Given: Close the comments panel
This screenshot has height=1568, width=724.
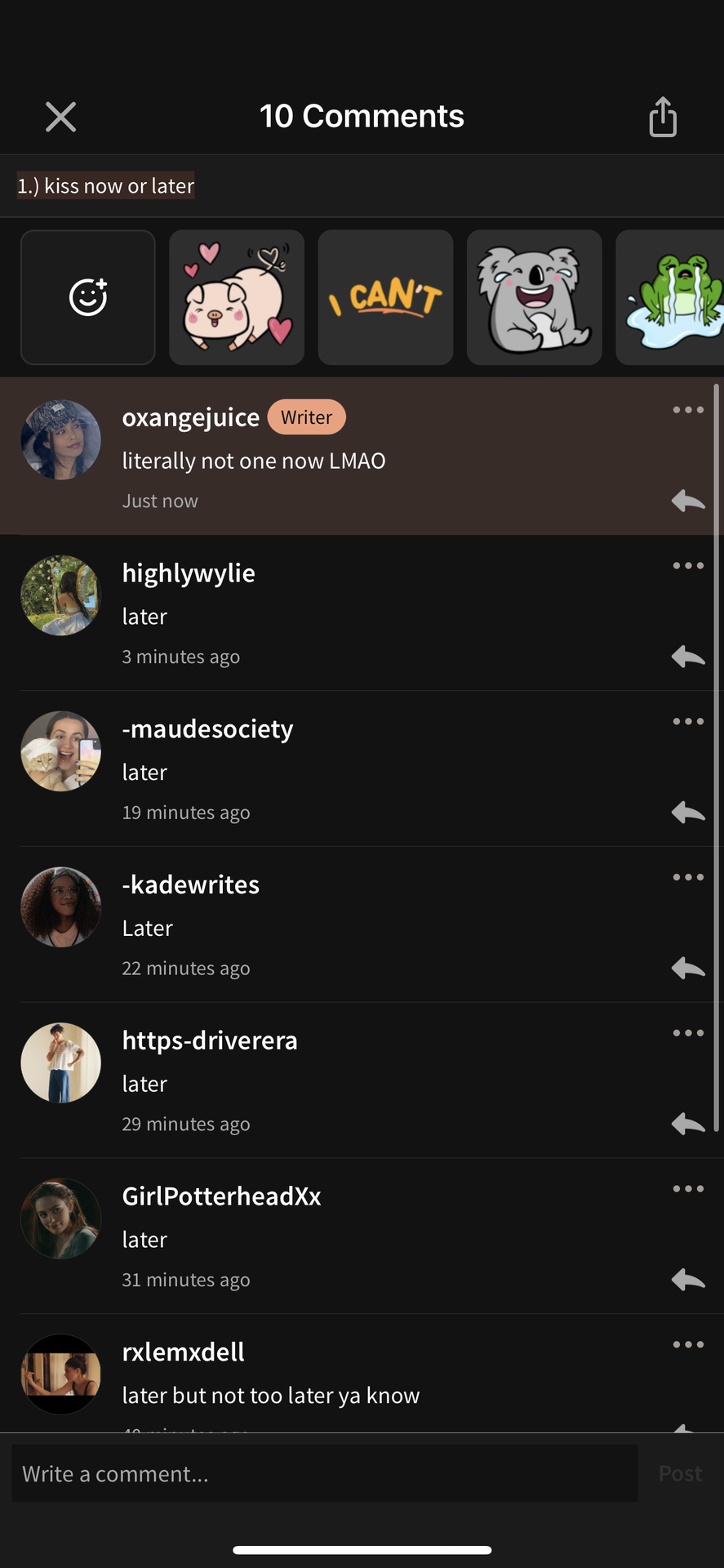Looking at the screenshot, I should pos(61,117).
